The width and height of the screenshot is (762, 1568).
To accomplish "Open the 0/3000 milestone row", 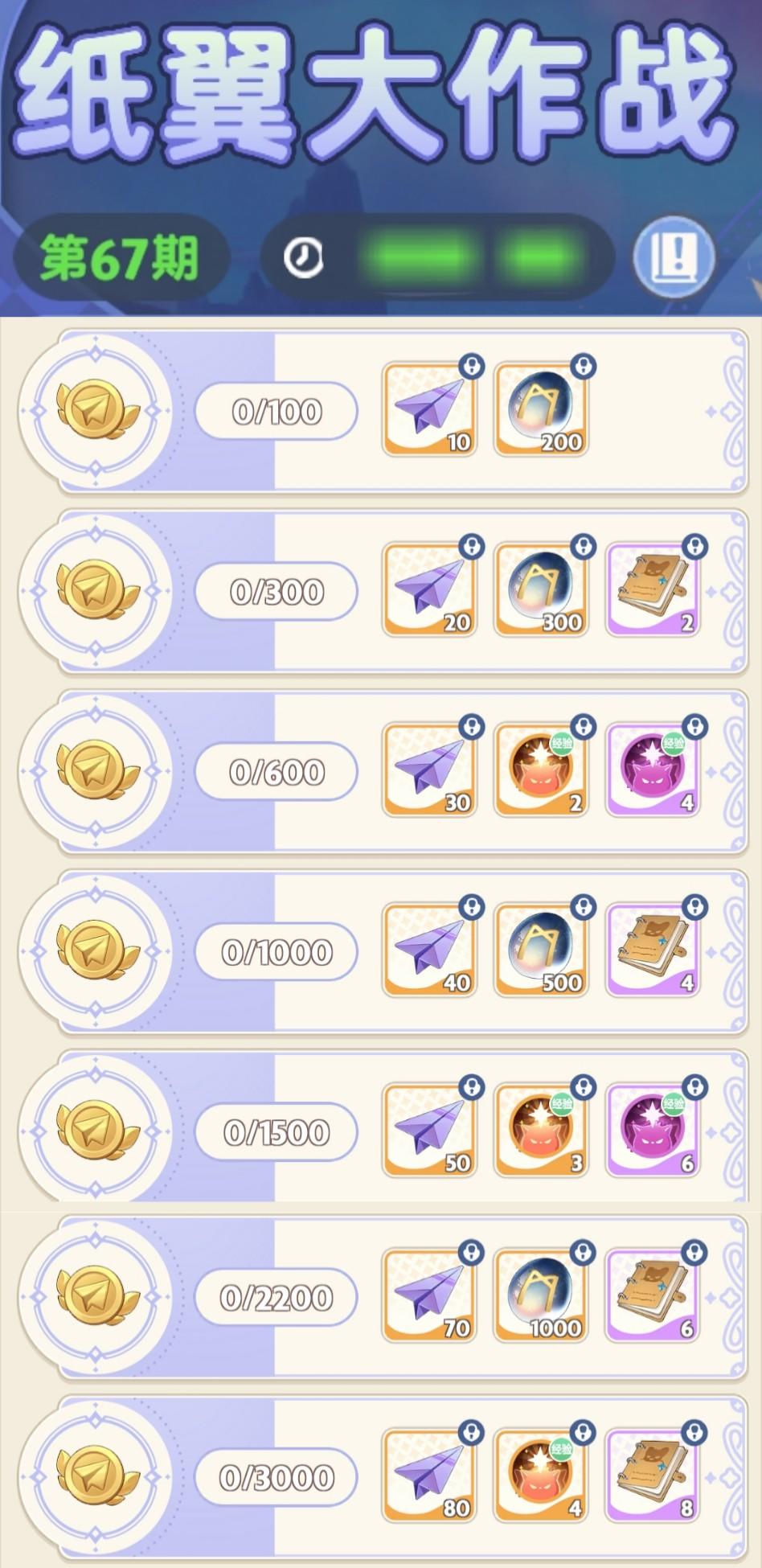I will pos(277,1476).
